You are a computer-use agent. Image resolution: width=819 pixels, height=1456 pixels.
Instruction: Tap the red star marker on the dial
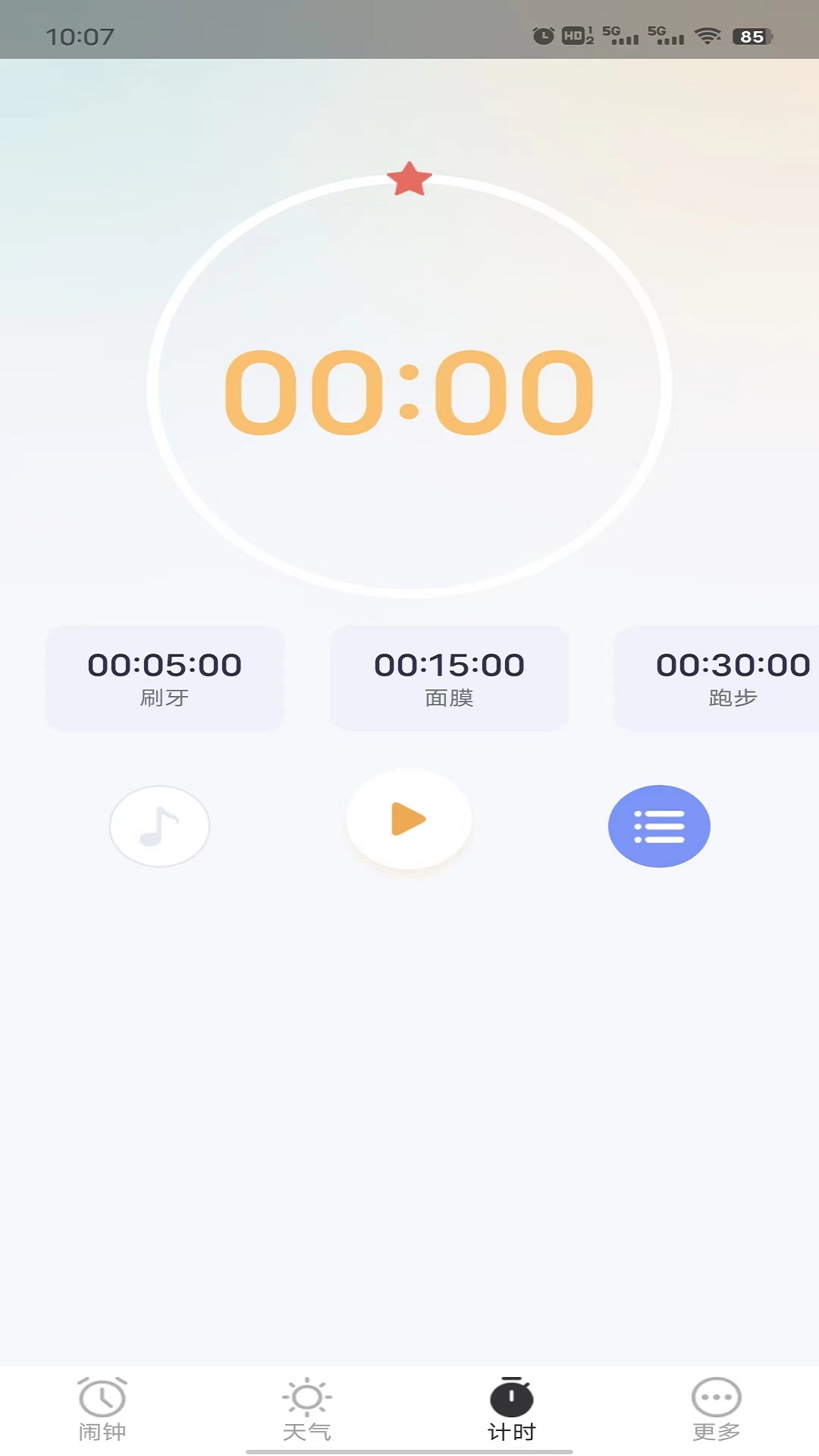pyautogui.click(x=409, y=178)
